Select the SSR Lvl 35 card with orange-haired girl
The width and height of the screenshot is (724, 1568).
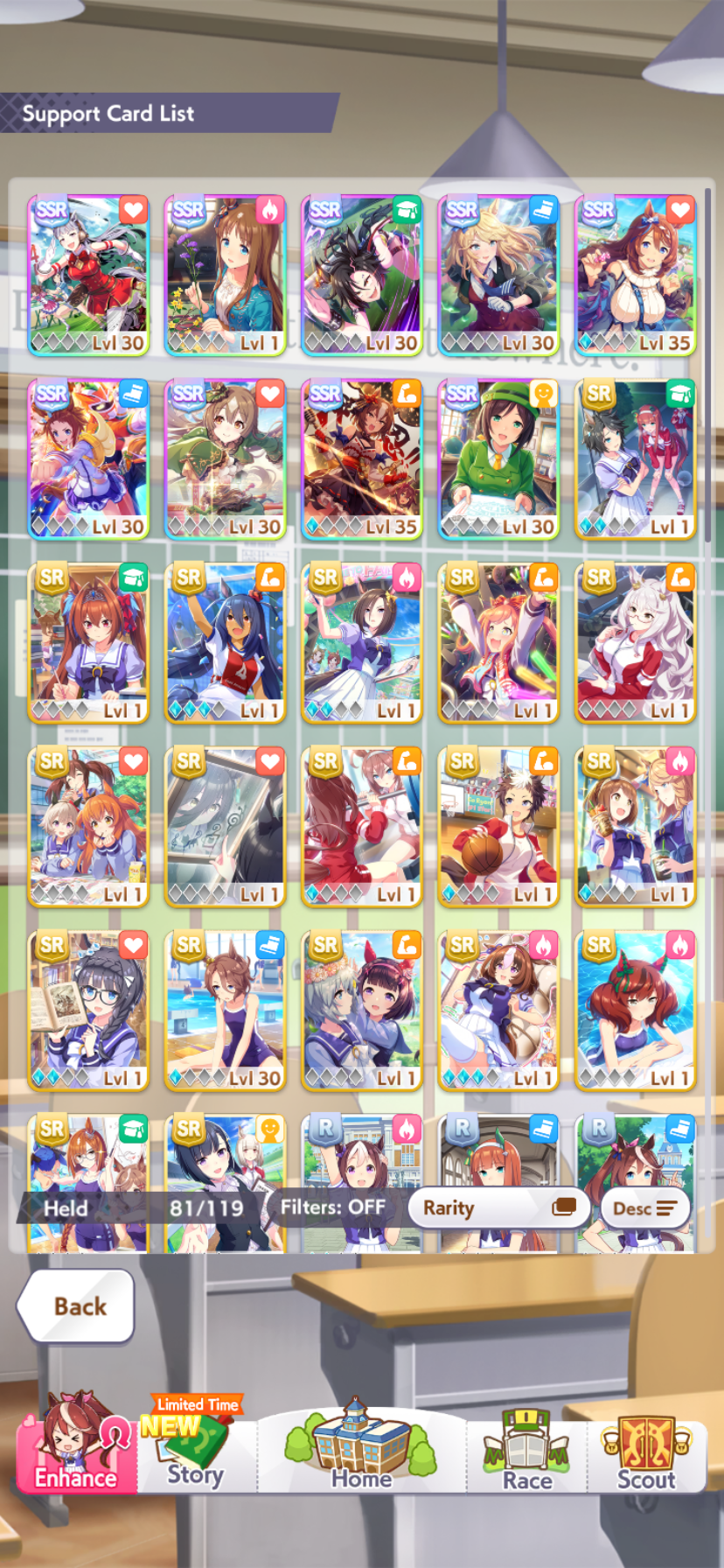(x=635, y=275)
